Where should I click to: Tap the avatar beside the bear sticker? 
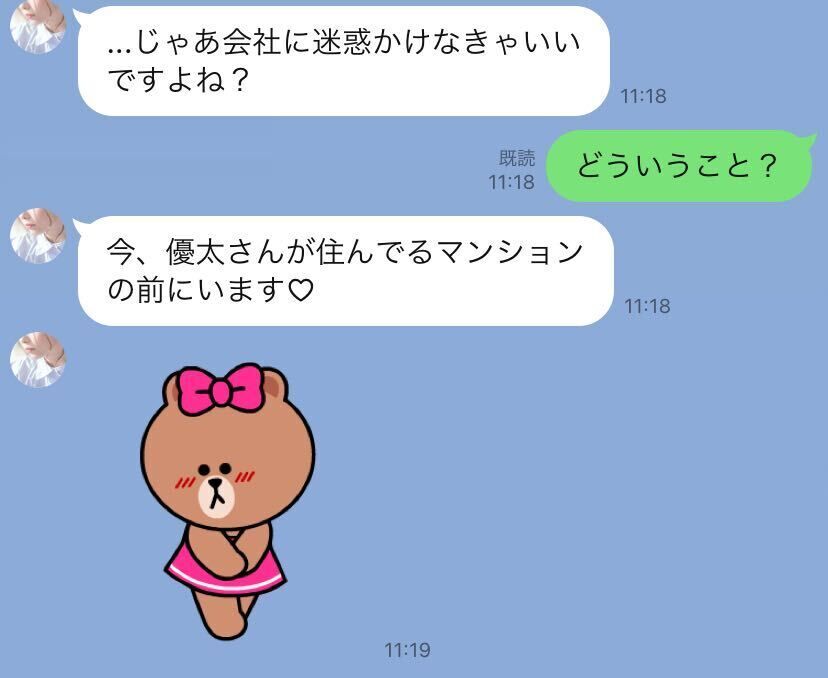click(37, 359)
